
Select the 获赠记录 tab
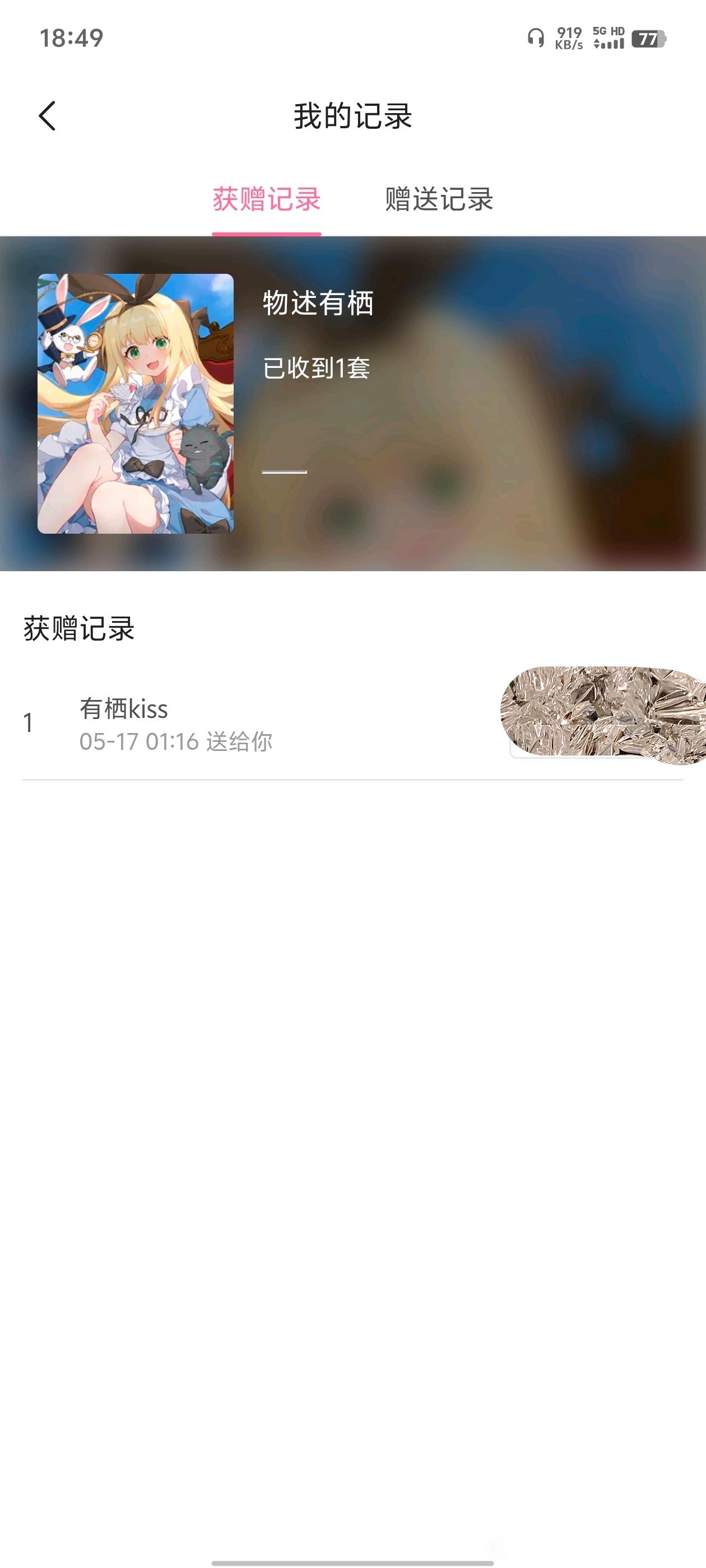click(266, 200)
